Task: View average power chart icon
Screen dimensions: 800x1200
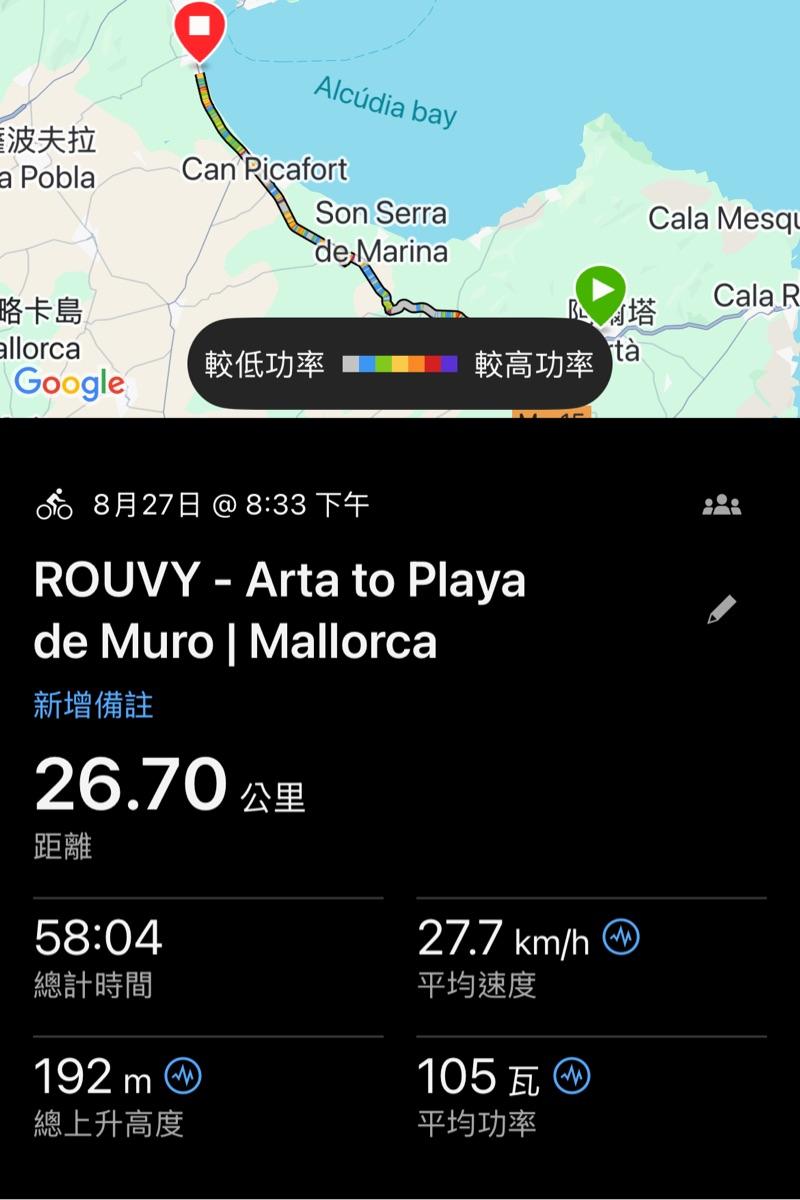Action: [x=572, y=1076]
